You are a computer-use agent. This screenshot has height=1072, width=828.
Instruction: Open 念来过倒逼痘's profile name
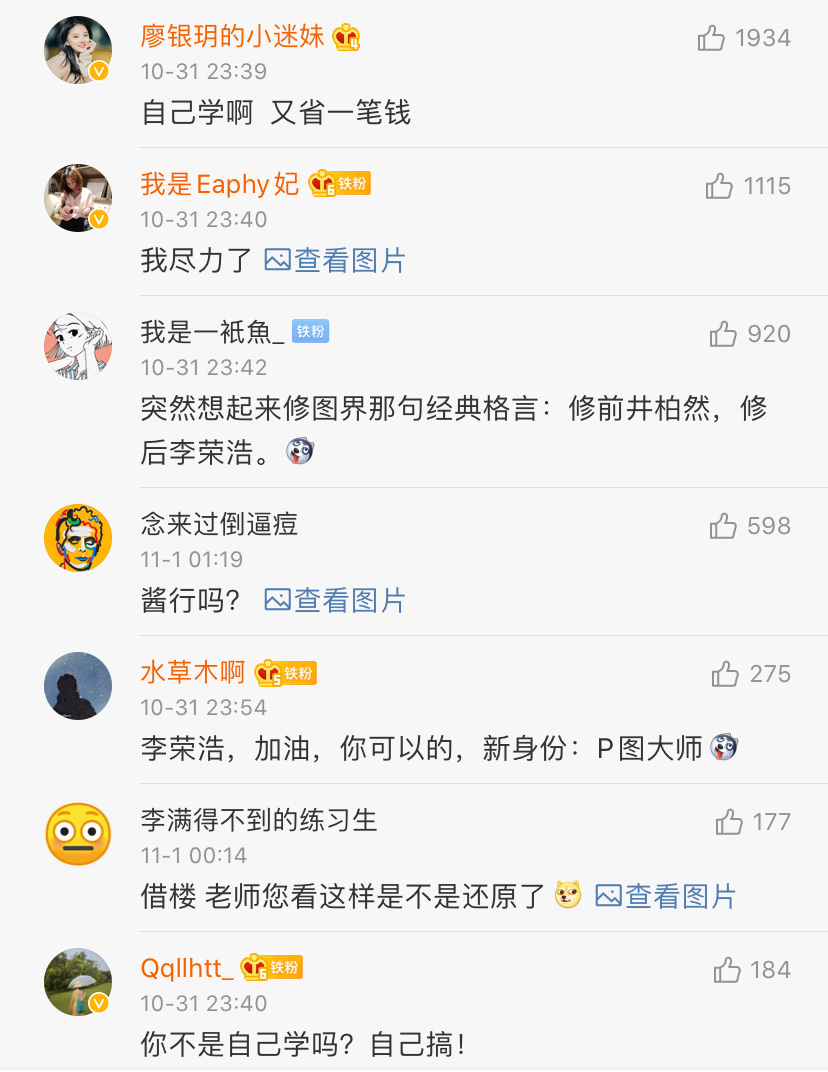(219, 524)
